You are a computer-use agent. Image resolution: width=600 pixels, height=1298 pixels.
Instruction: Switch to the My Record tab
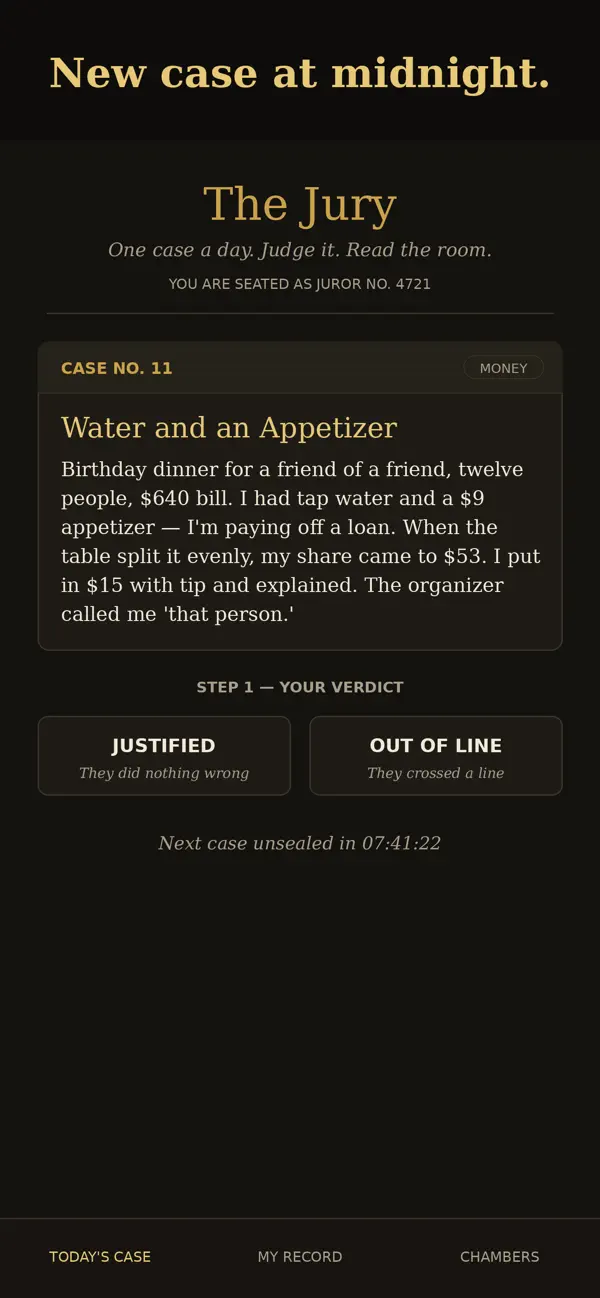click(300, 1257)
